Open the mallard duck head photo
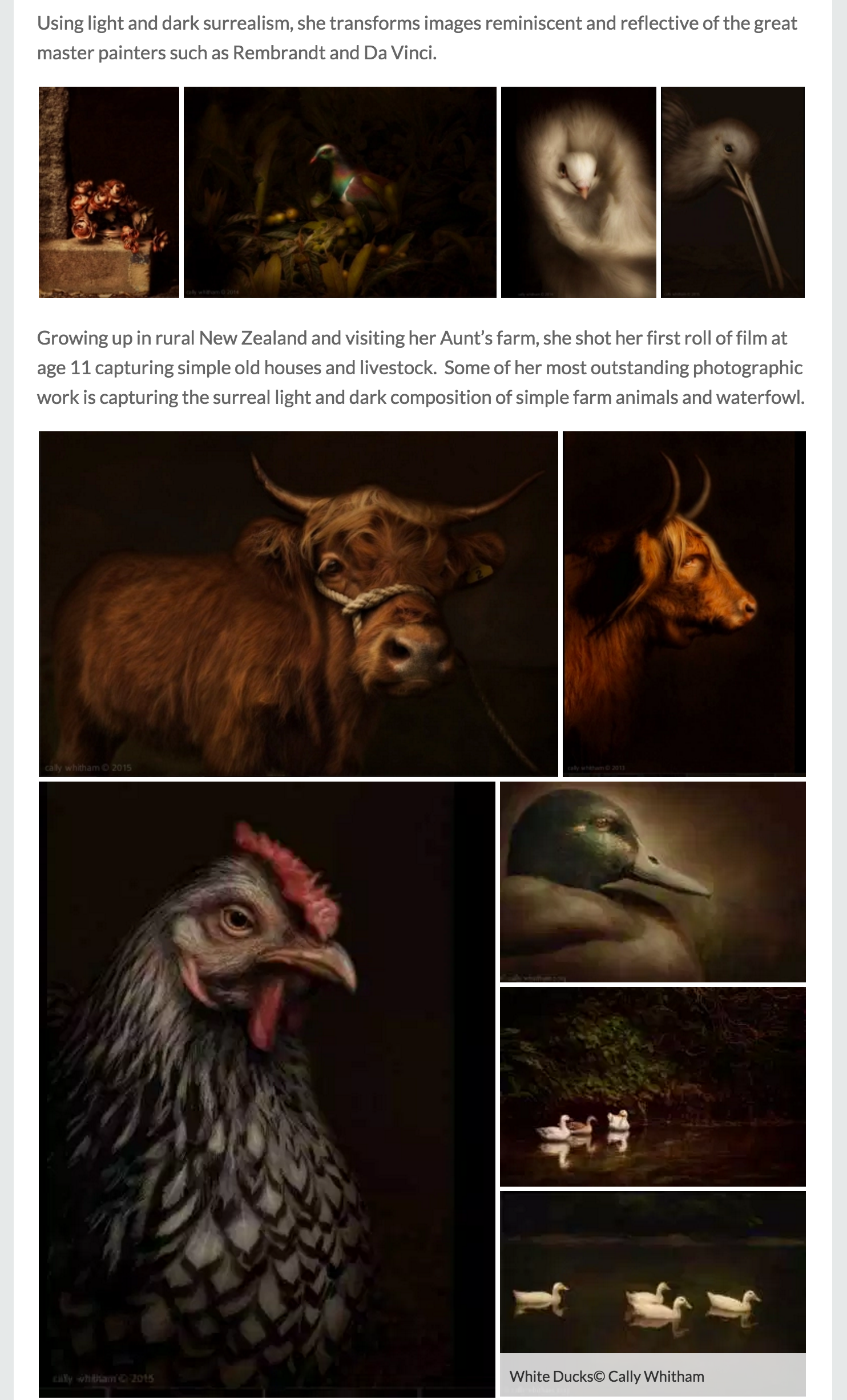This screenshot has width=847, height=1400. point(652,881)
